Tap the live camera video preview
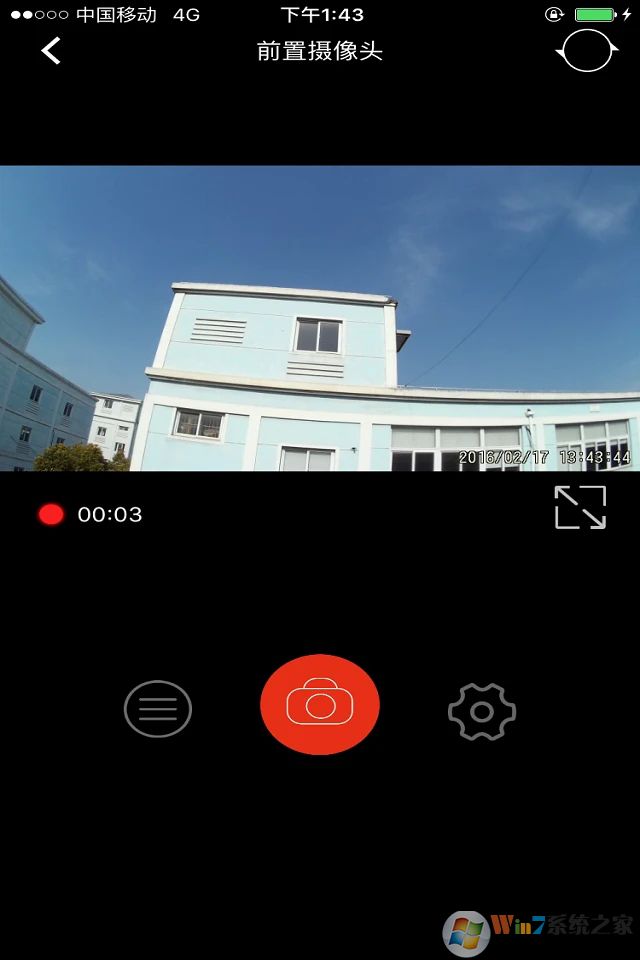The height and width of the screenshot is (960, 640). (320, 318)
